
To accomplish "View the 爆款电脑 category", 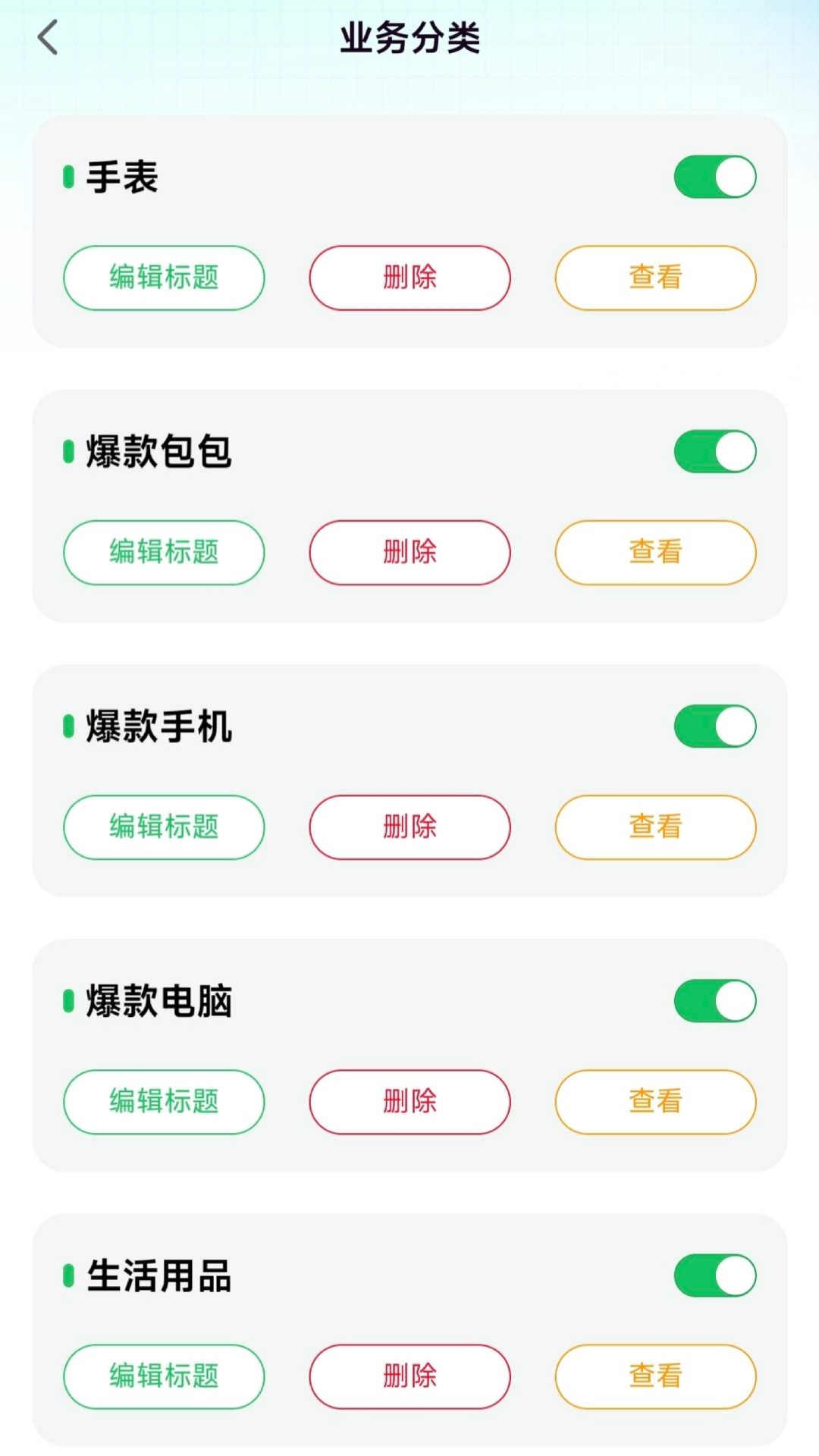I will coord(654,1102).
